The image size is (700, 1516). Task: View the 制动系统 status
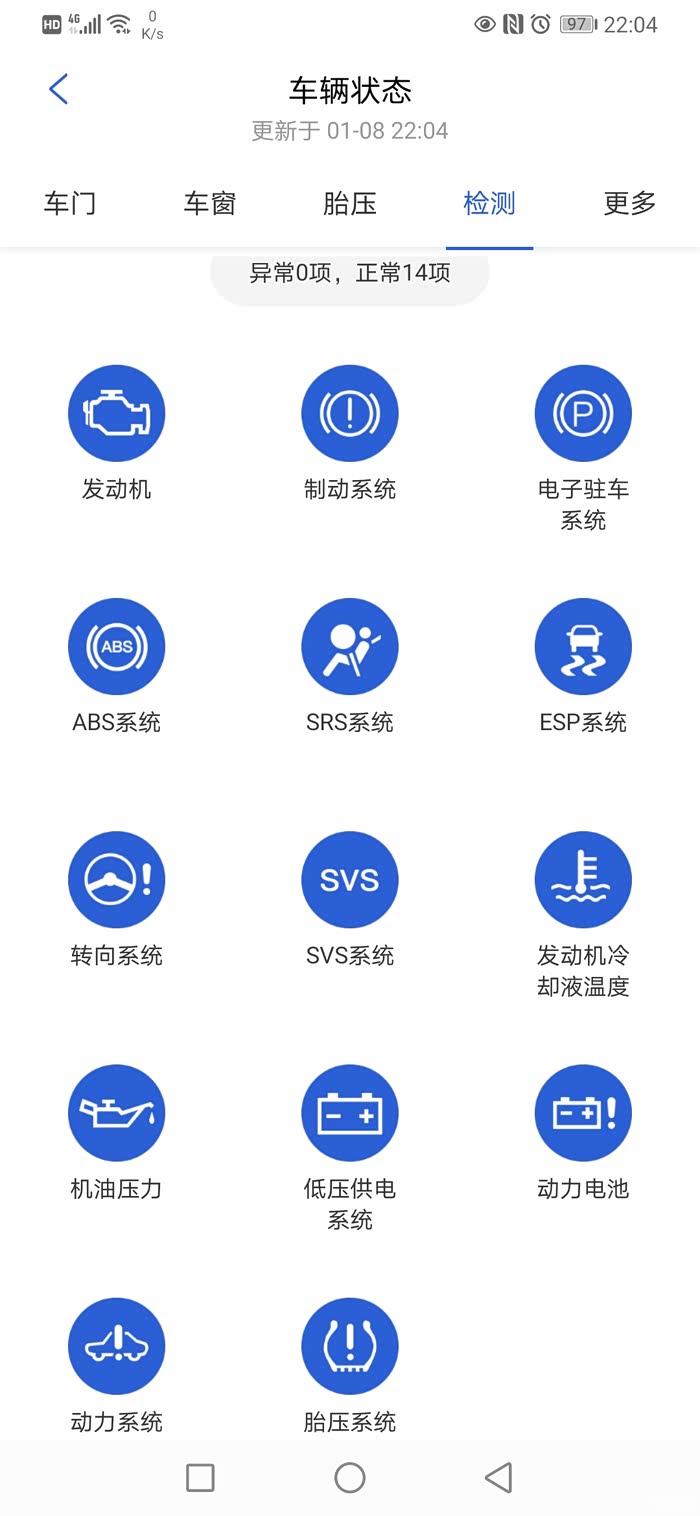click(350, 414)
